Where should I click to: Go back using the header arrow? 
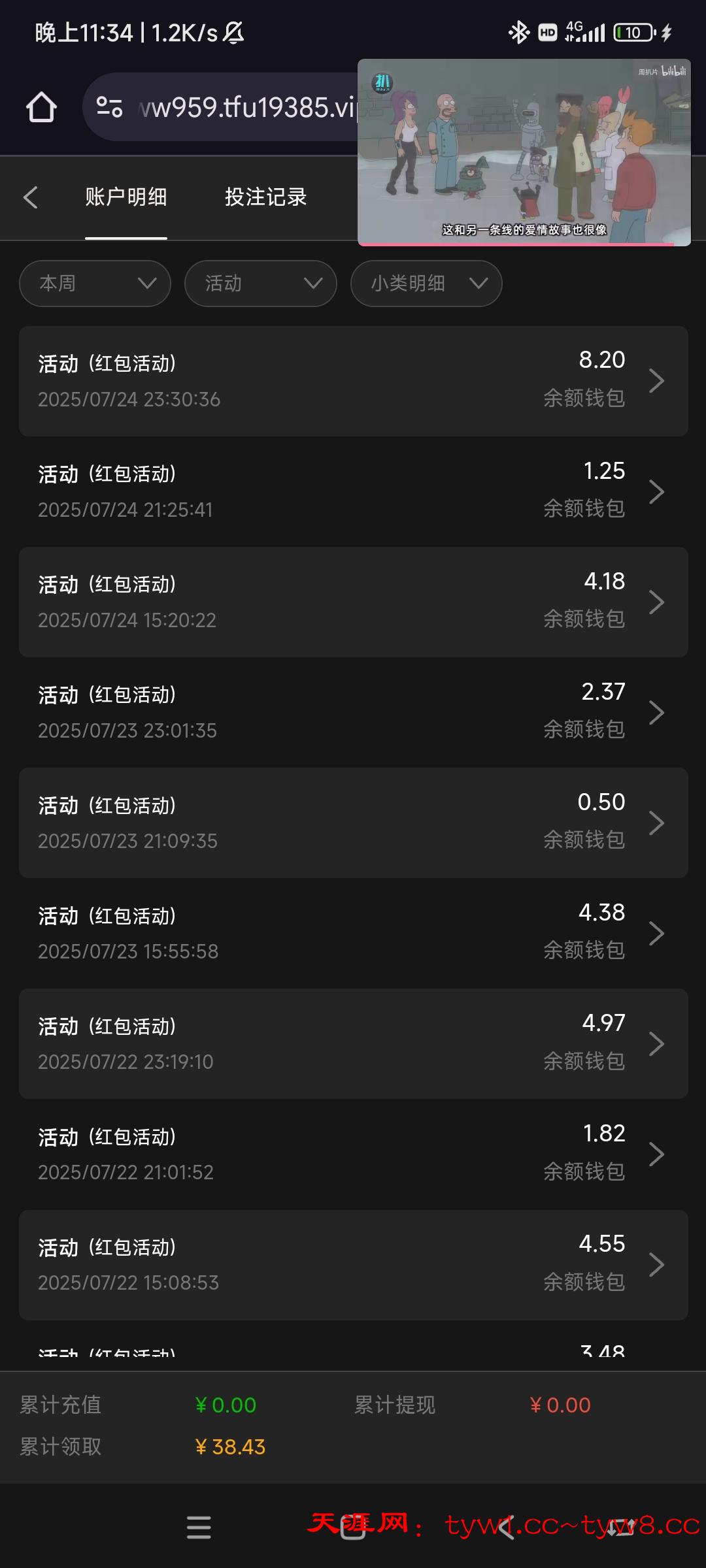[x=30, y=197]
